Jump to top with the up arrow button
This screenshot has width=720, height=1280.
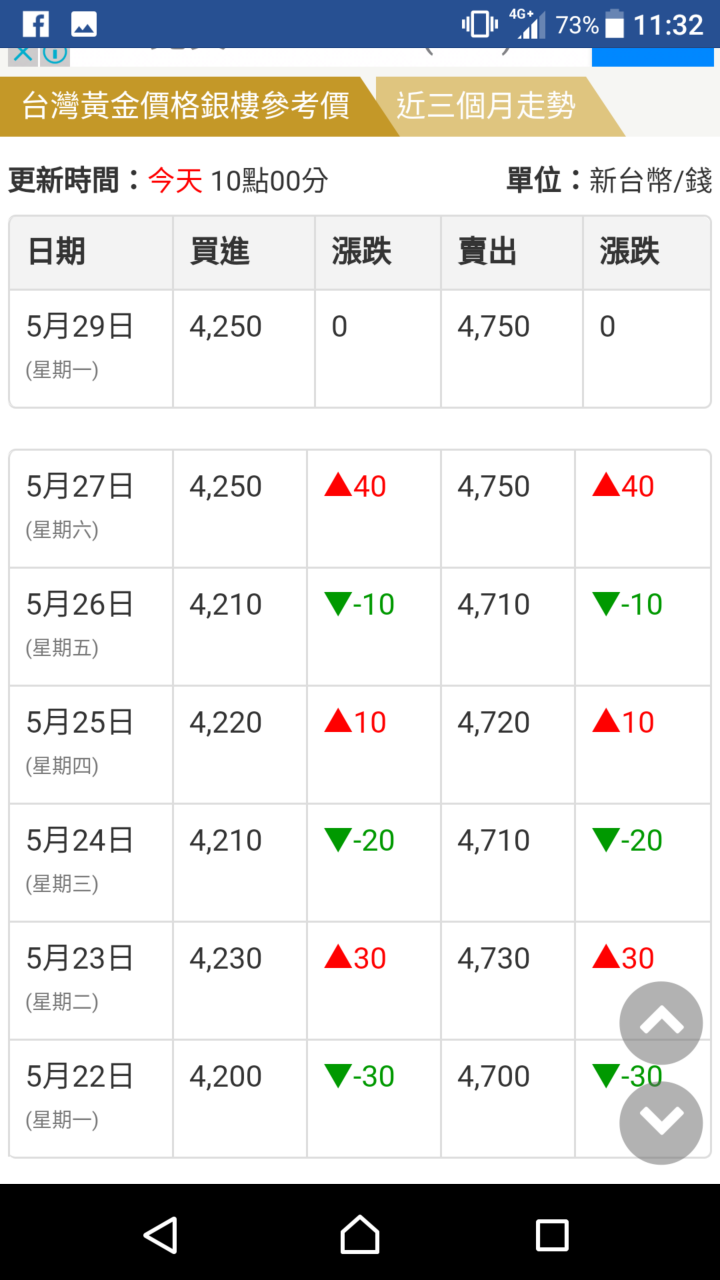pos(661,1023)
